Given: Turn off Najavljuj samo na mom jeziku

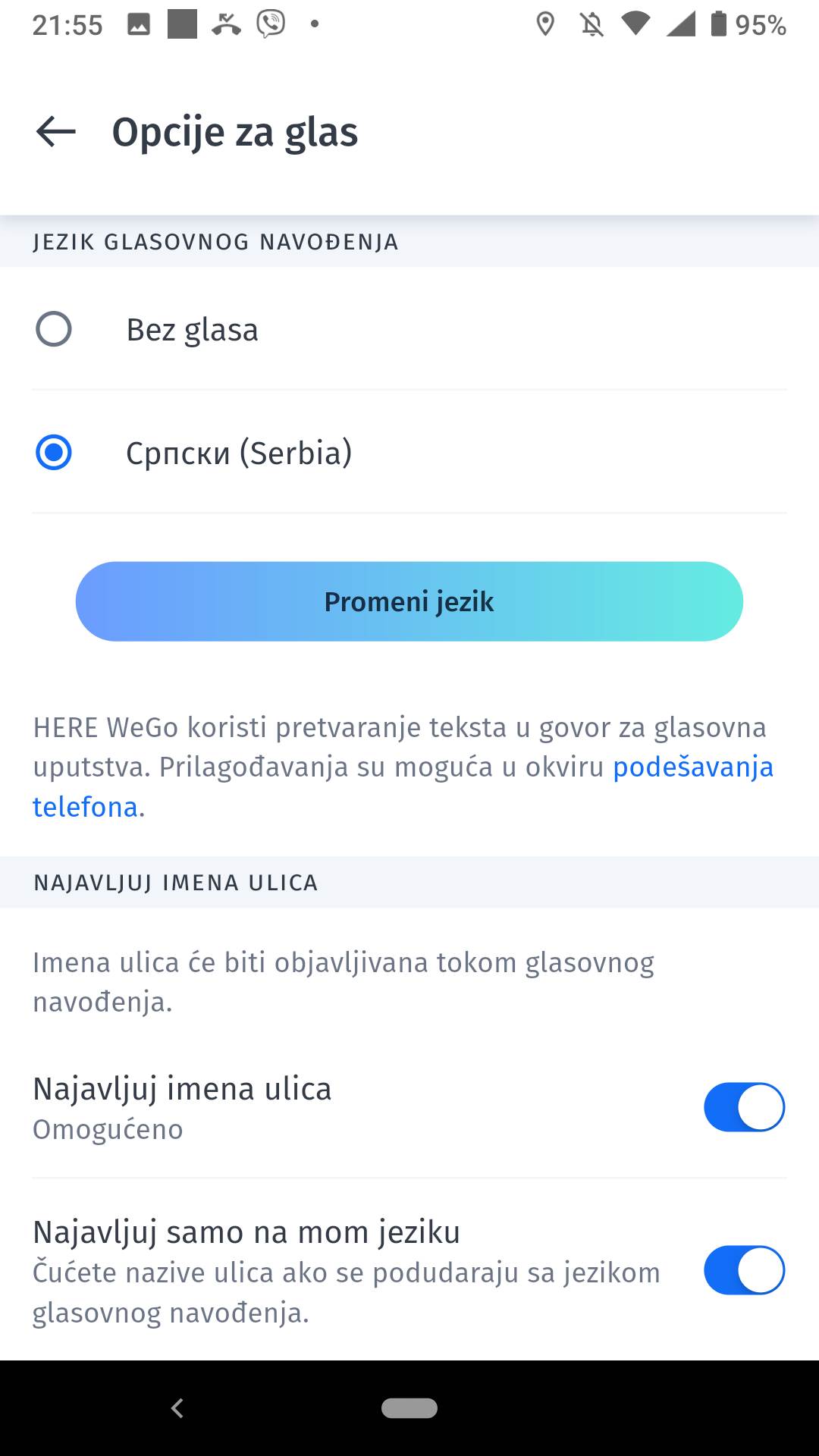Looking at the screenshot, I should tap(745, 1269).
